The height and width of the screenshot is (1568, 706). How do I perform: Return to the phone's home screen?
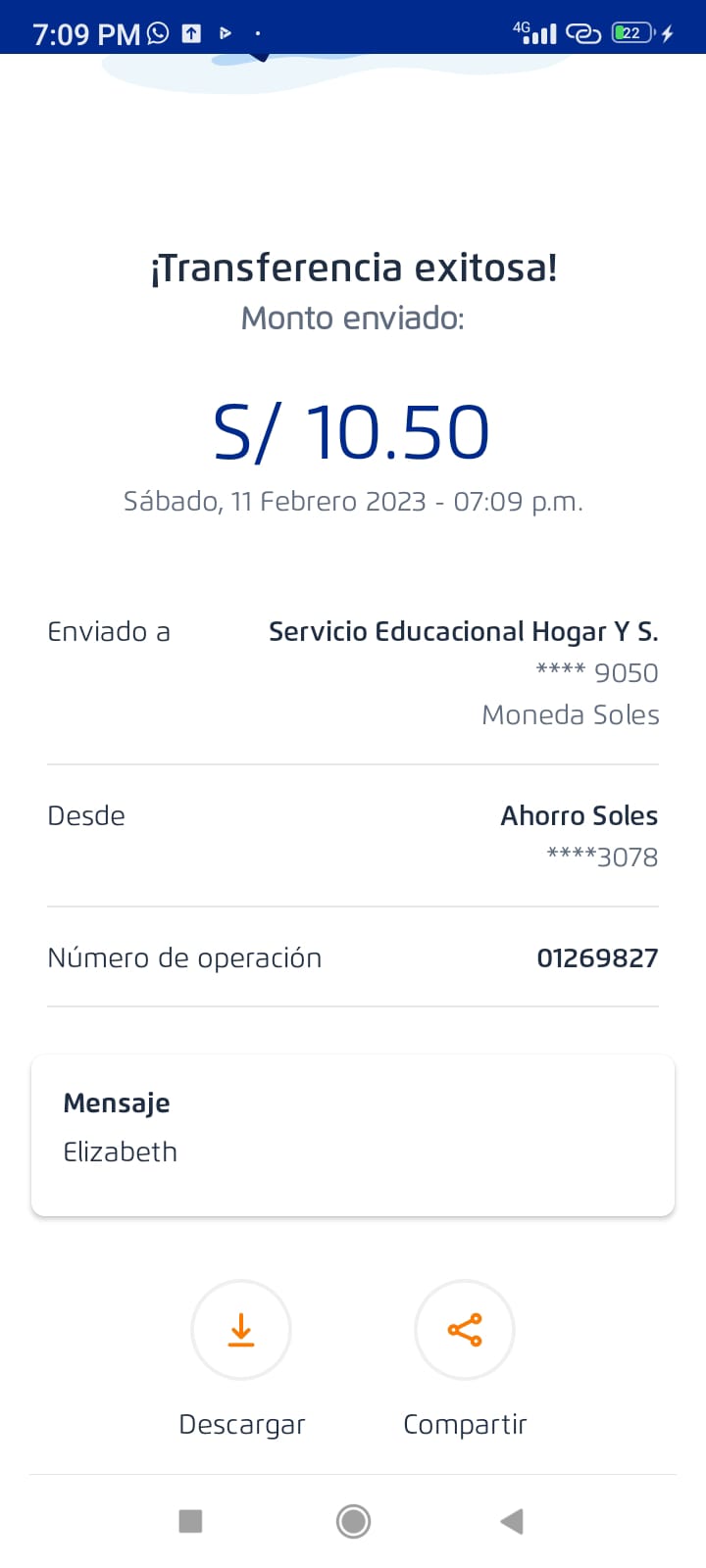tap(353, 1521)
